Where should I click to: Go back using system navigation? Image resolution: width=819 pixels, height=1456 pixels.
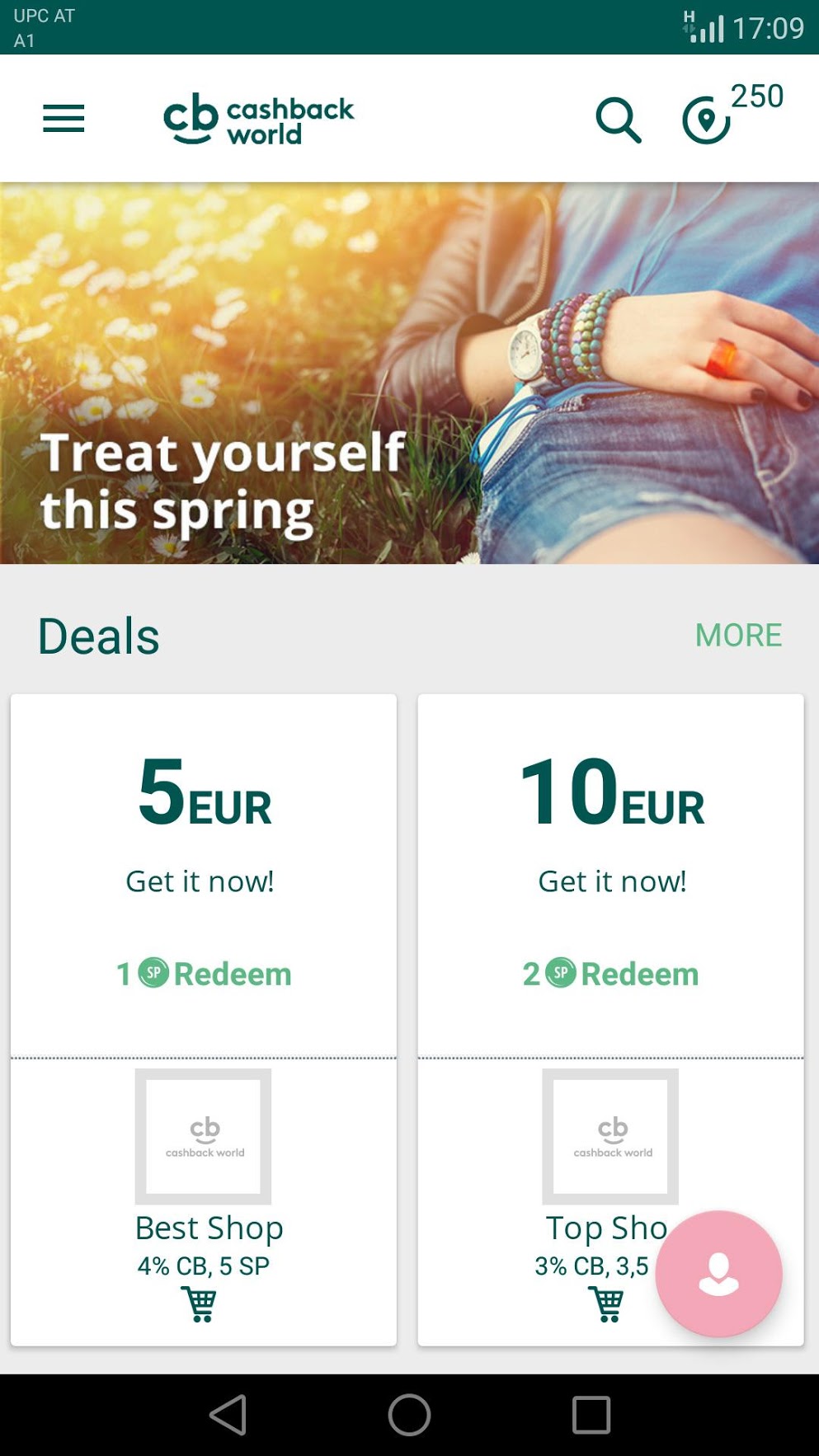228,1415
